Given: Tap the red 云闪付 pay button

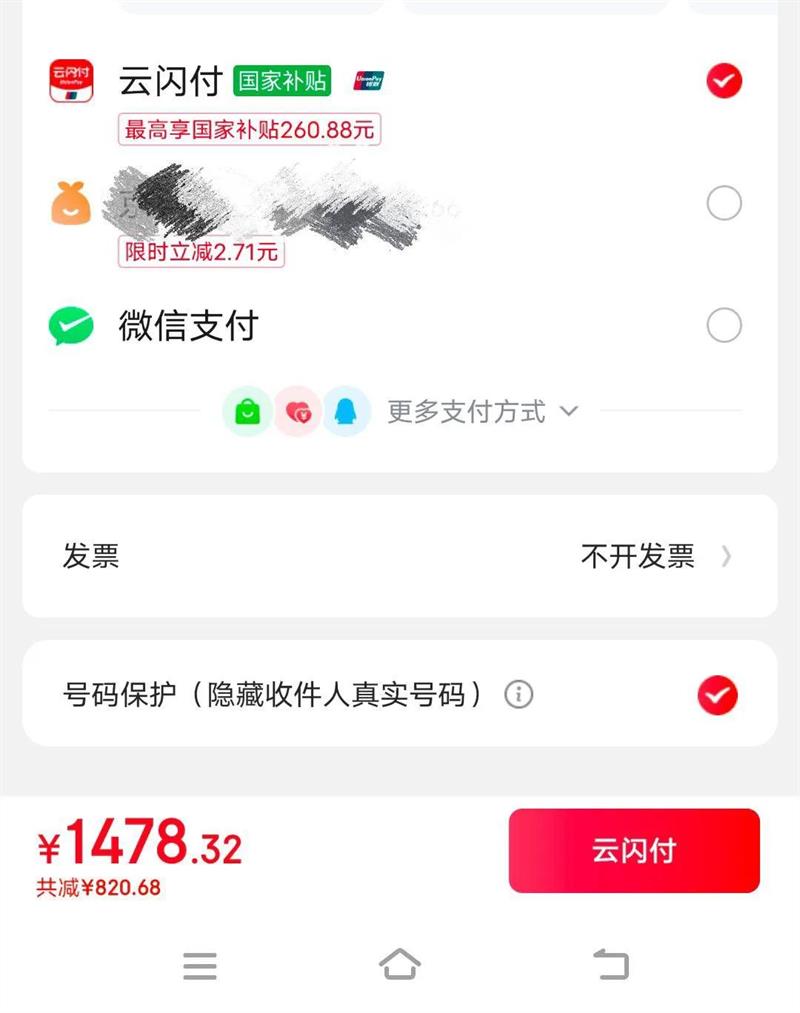Looking at the screenshot, I should pos(634,850).
